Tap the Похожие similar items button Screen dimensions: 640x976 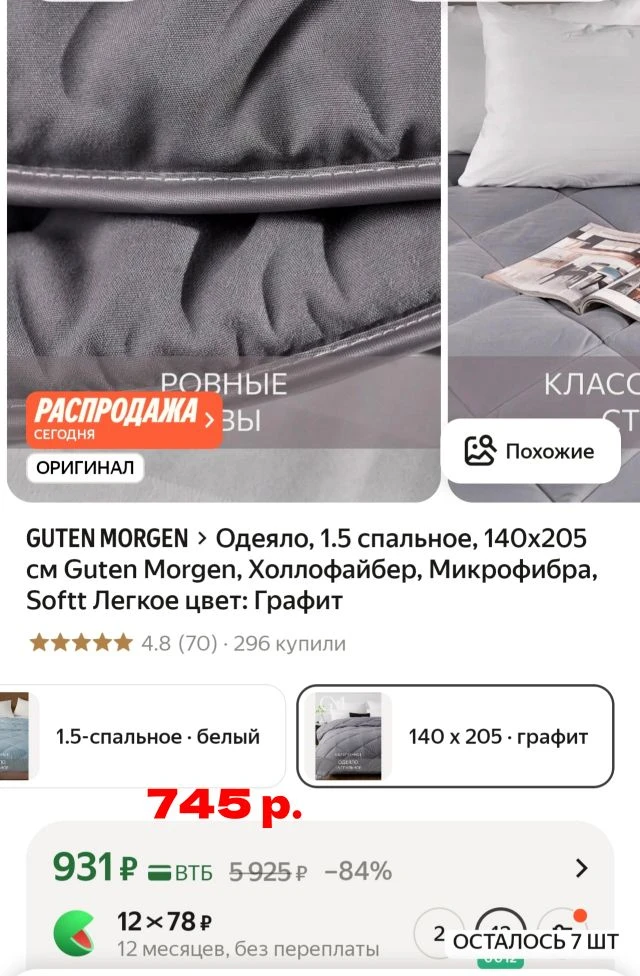[530, 451]
